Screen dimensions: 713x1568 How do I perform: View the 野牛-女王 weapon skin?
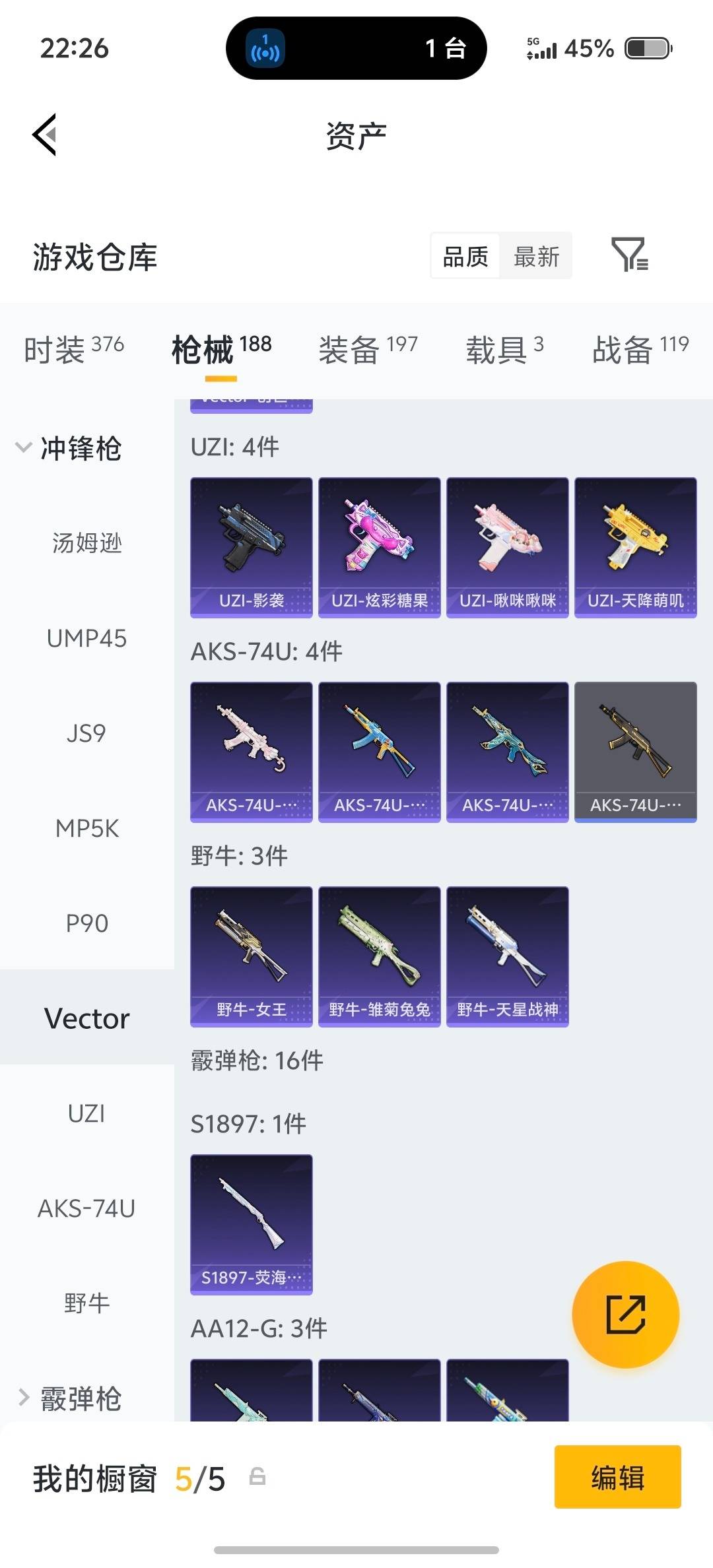pyautogui.click(x=251, y=957)
